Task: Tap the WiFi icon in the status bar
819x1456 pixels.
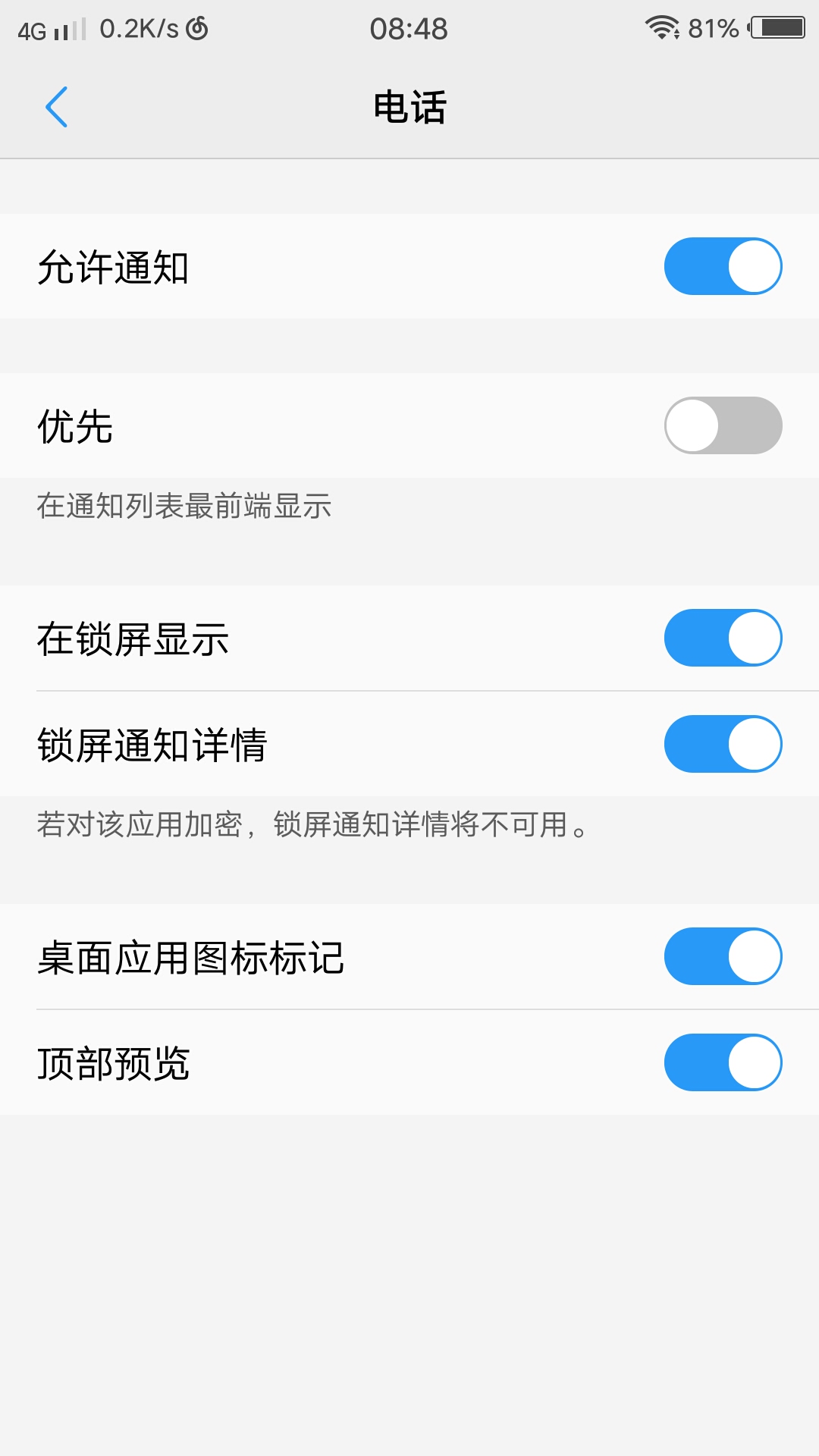Action: (661, 27)
